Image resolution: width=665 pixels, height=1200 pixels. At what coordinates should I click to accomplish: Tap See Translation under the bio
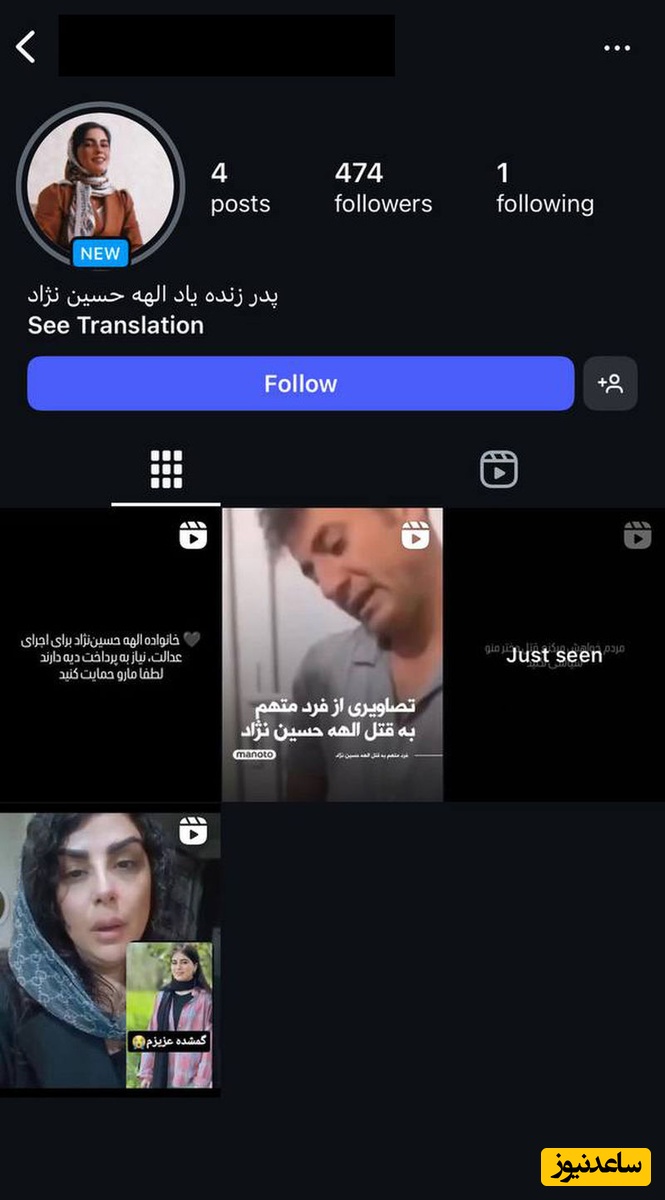pyautogui.click(x=116, y=325)
